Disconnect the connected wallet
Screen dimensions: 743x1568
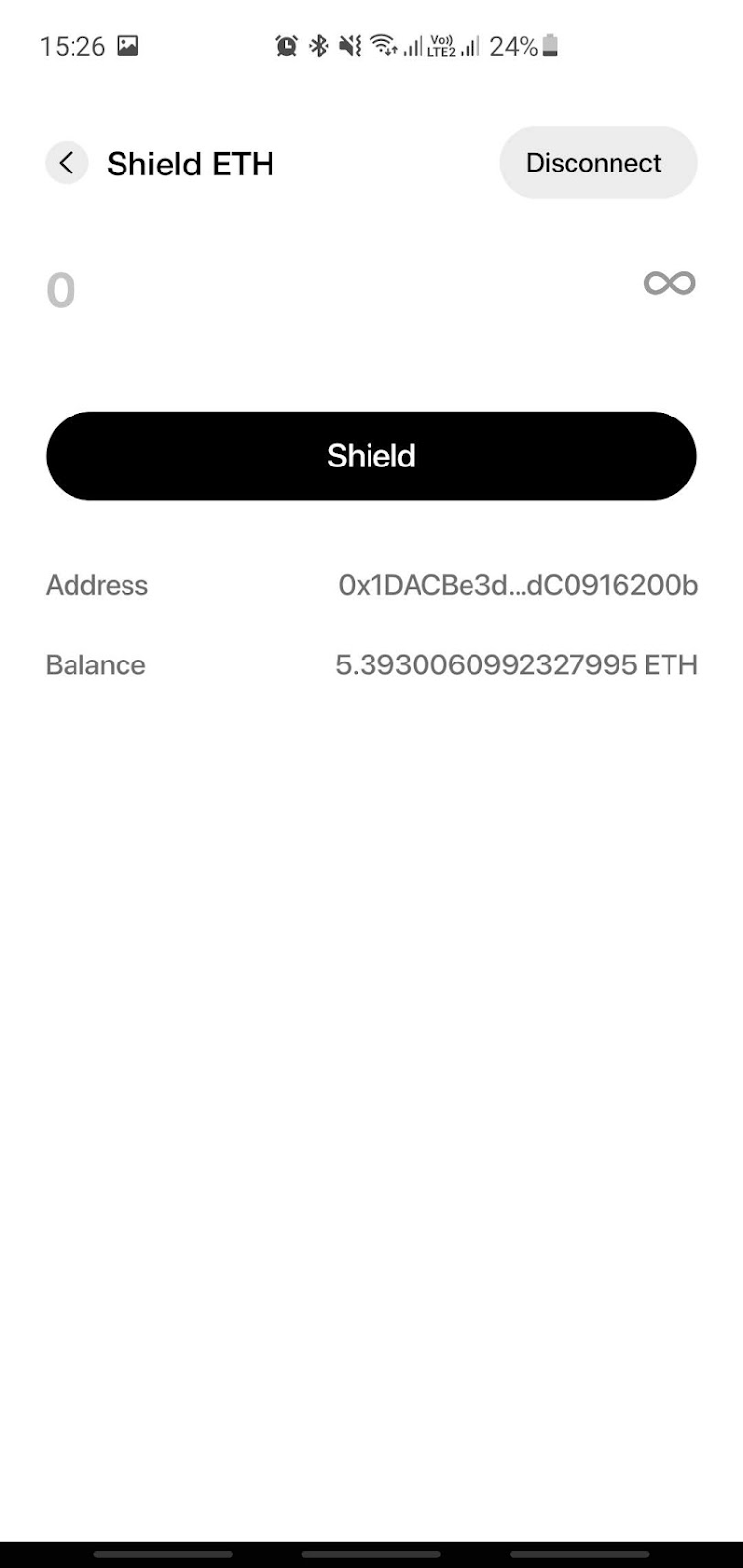(x=598, y=163)
